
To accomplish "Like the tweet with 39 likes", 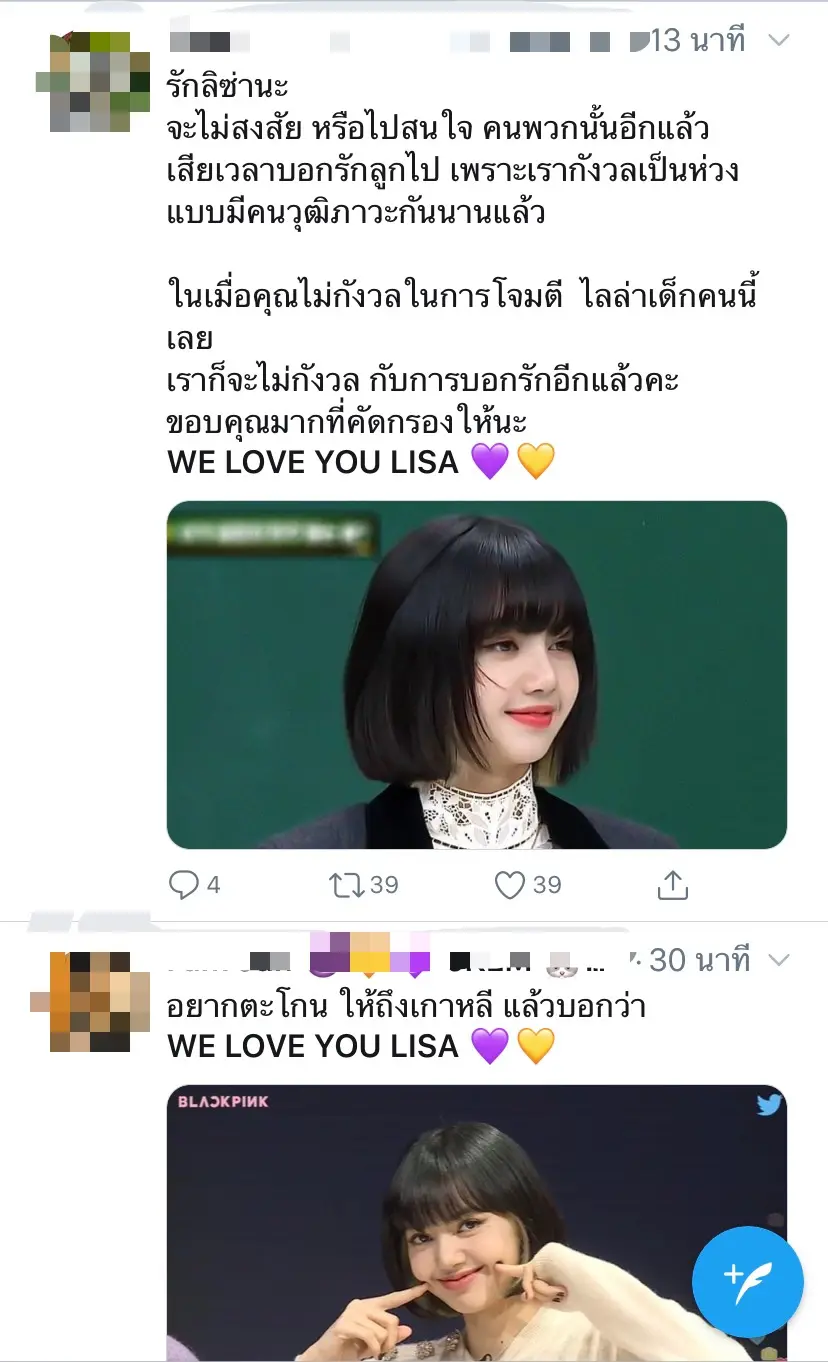I will (x=511, y=884).
